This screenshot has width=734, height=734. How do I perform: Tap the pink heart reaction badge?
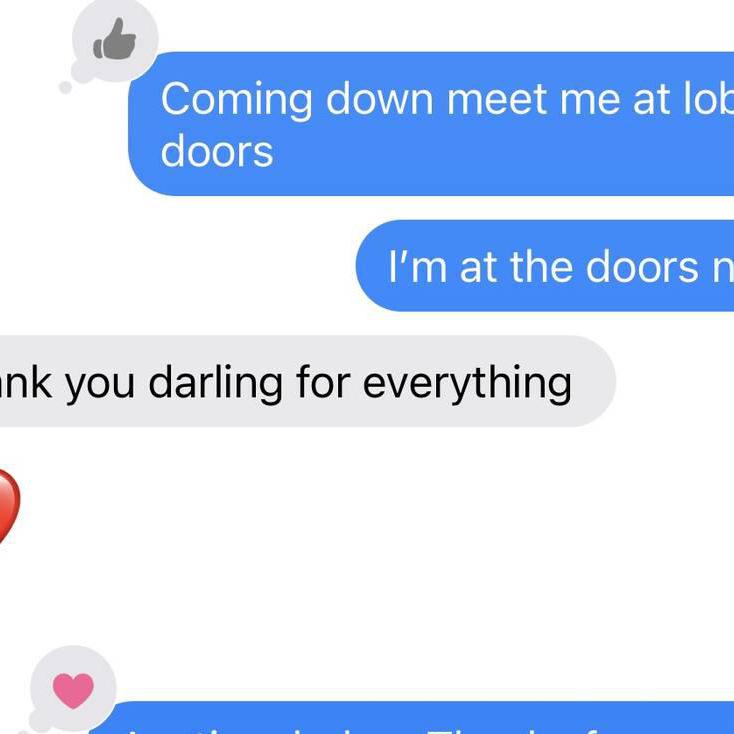(73, 688)
